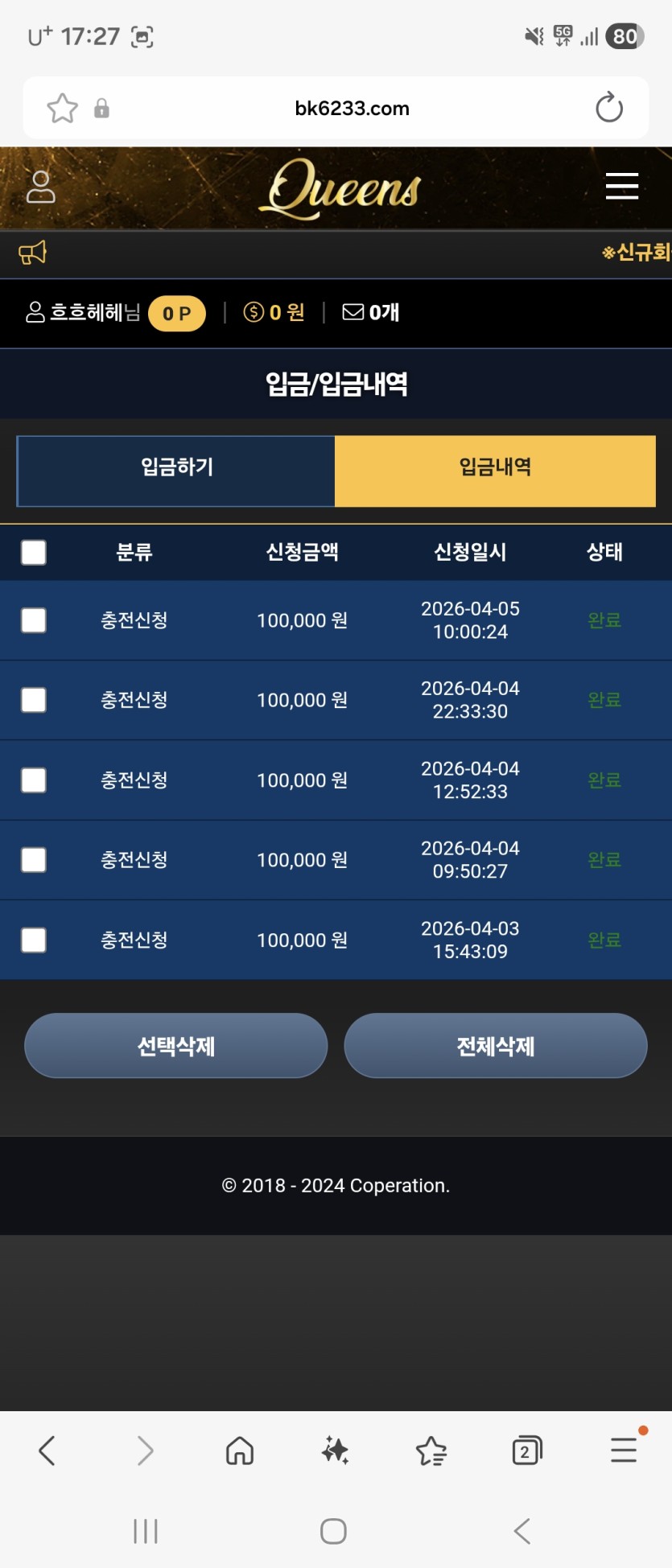
Task: Tap the bk6233.com address field
Action: (352, 108)
